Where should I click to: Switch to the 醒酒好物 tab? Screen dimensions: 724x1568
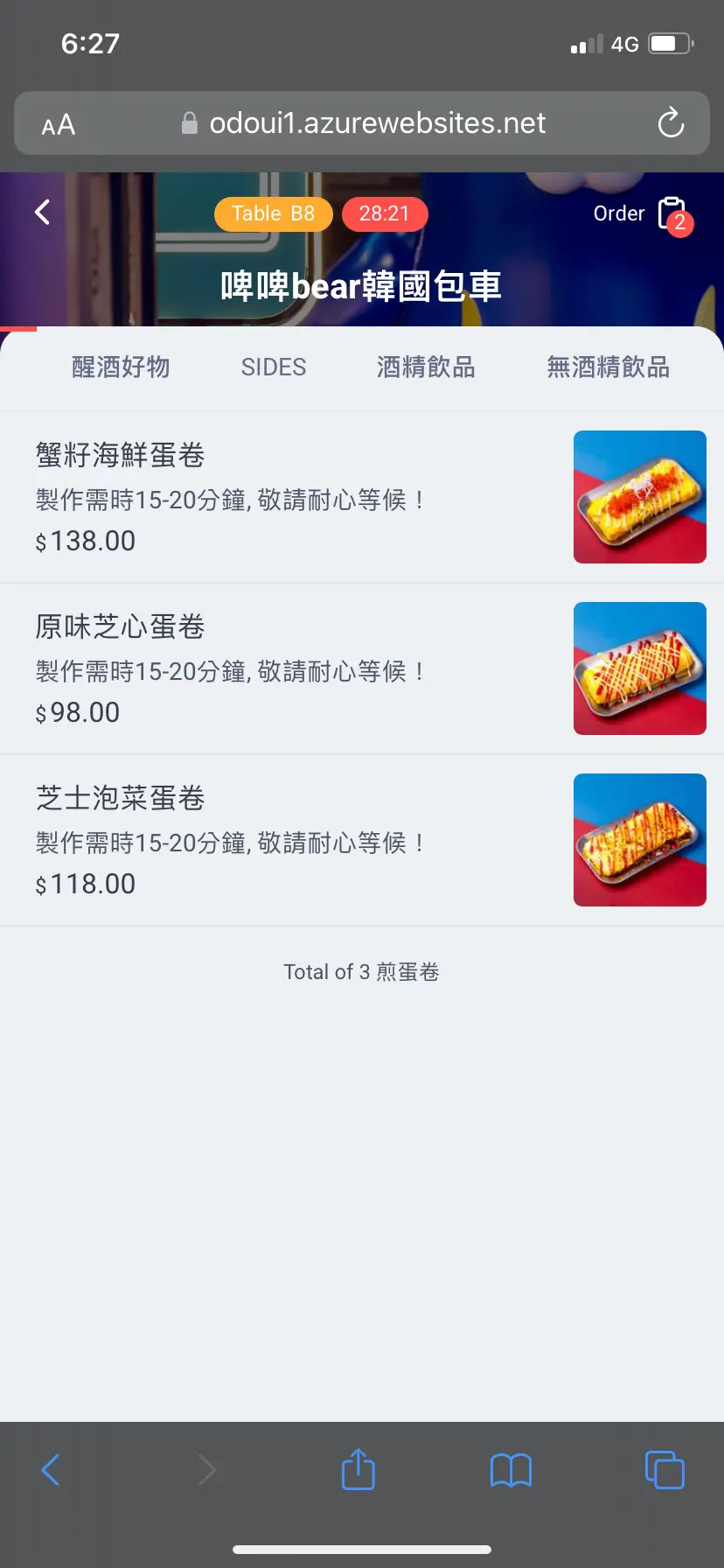(x=121, y=367)
